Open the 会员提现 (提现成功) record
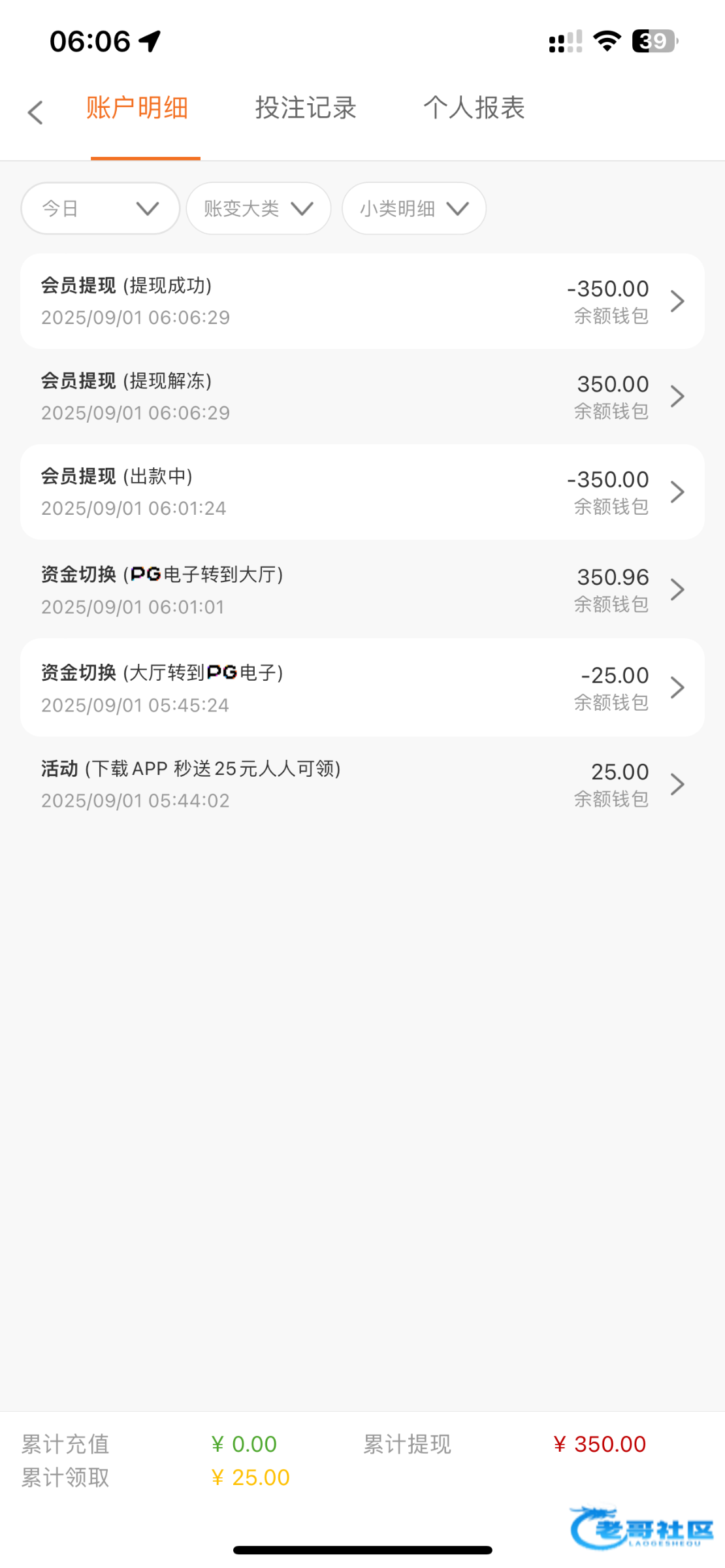The image size is (725, 1568). click(362, 301)
